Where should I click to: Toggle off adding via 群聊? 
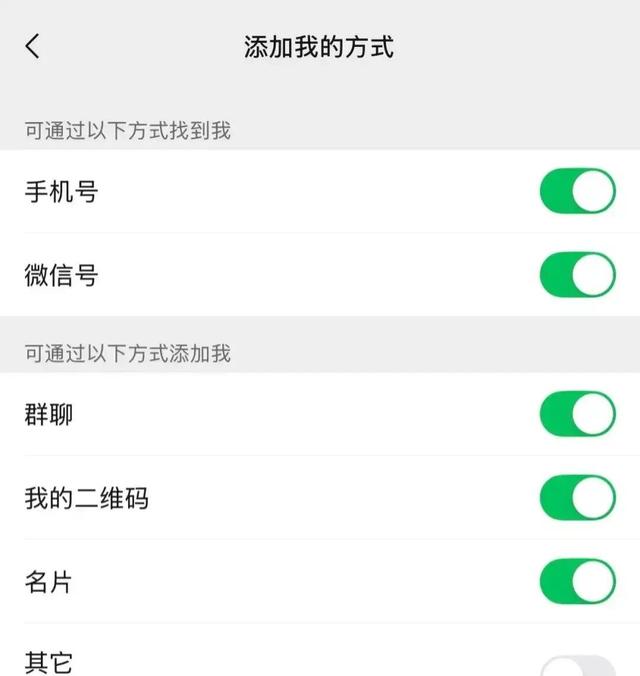pos(577,414)
